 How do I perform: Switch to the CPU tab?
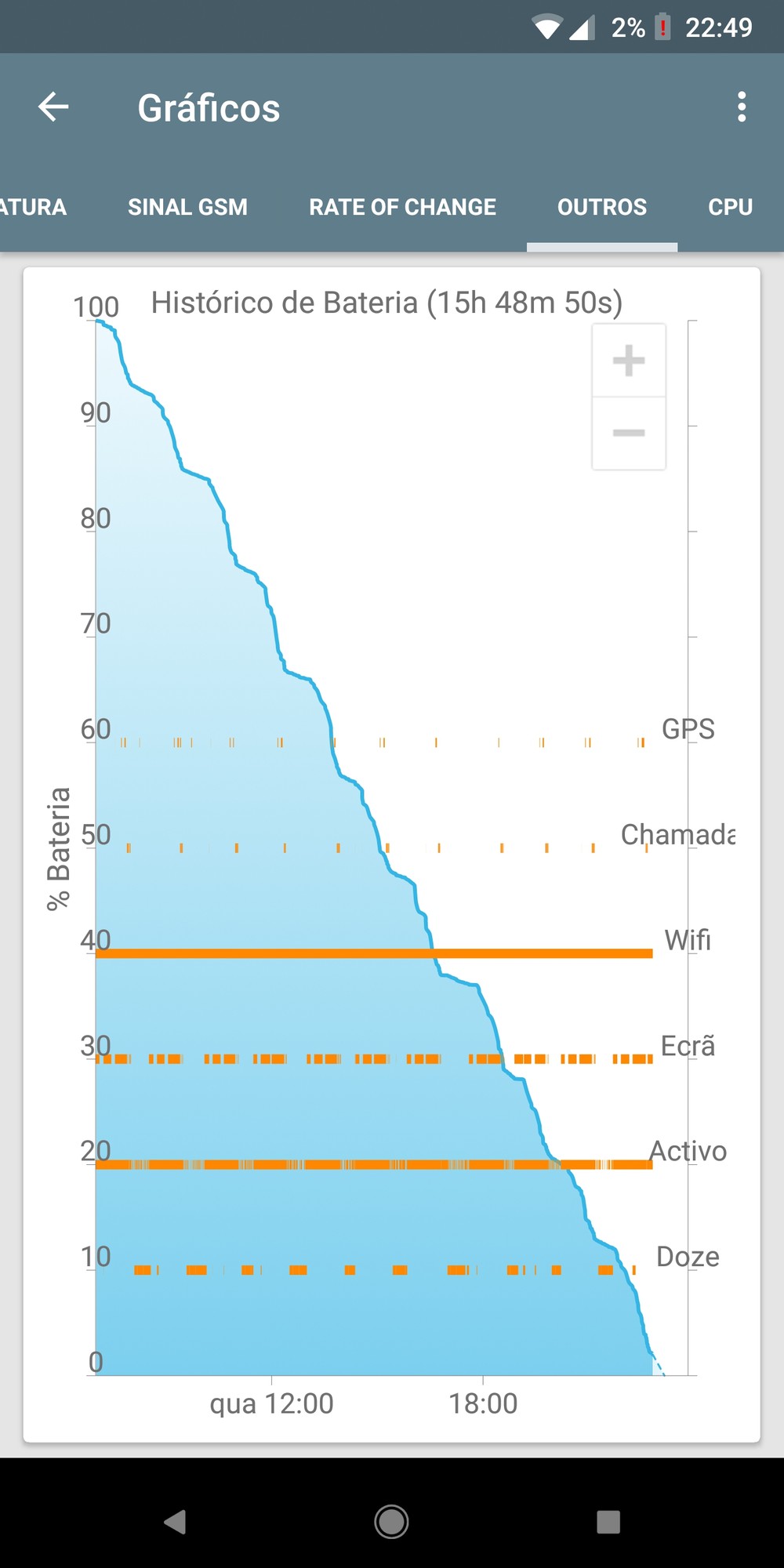point(730,207)
